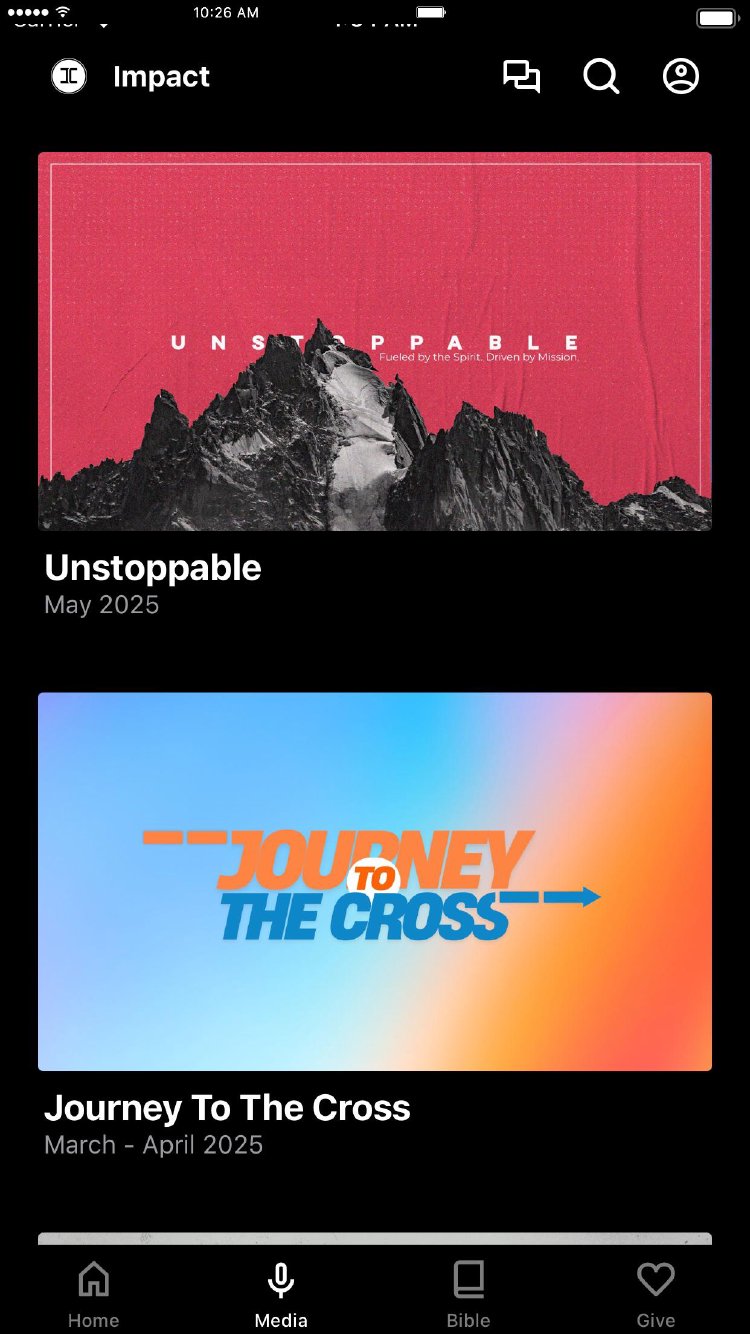Switch to the Home tab

point(93,1294)
